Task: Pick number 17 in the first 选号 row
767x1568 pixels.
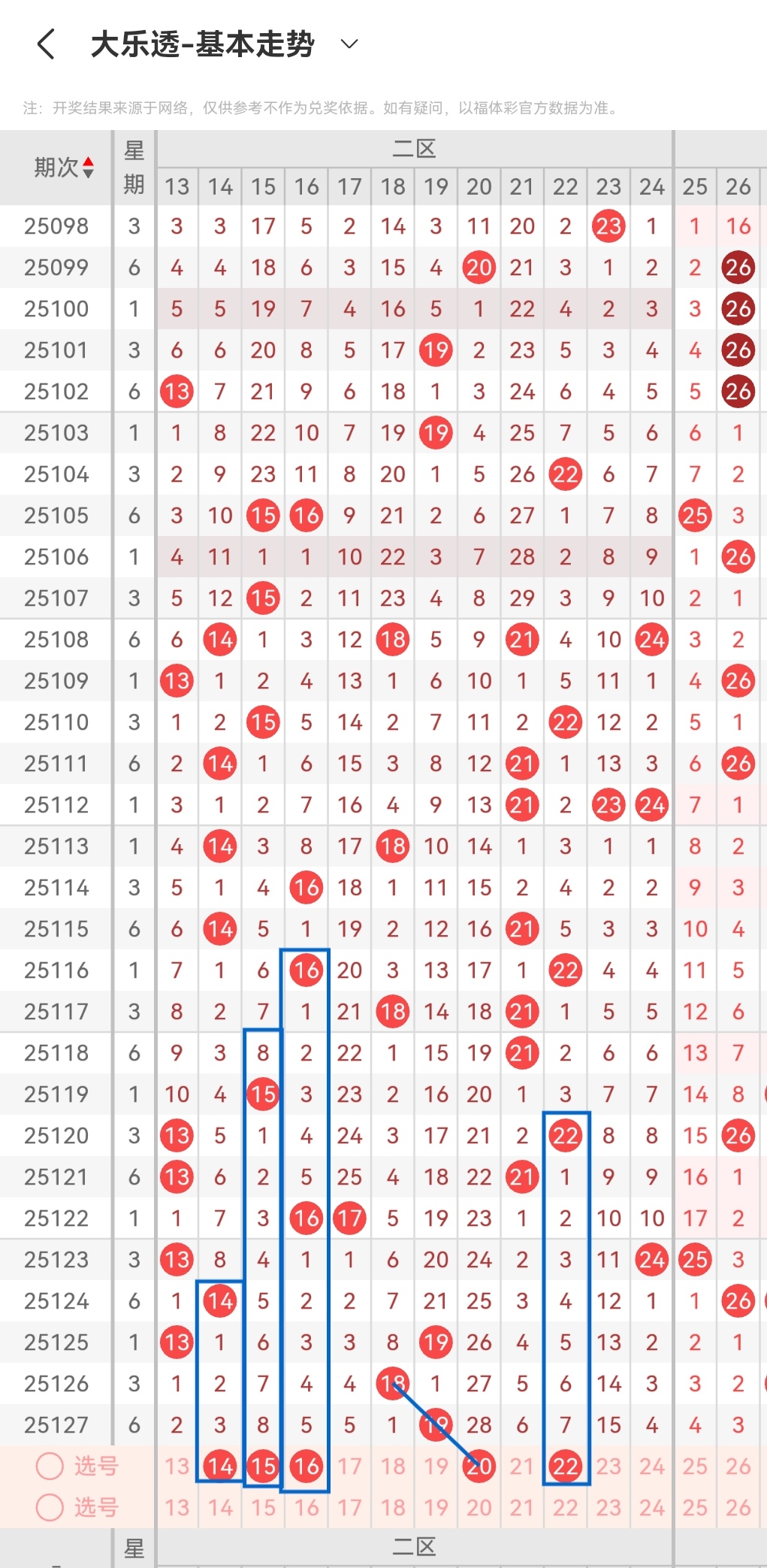Action: pos(349,1466)
